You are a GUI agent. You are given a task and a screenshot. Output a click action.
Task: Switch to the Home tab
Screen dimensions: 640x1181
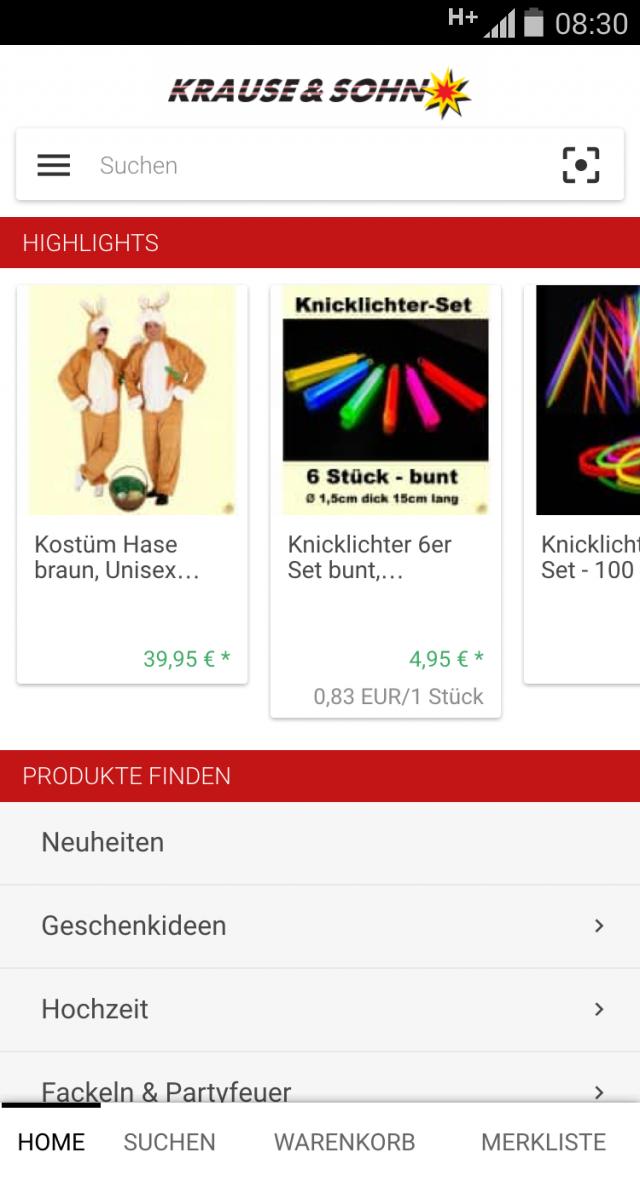pyautogui.click(x=51, y=1142)
